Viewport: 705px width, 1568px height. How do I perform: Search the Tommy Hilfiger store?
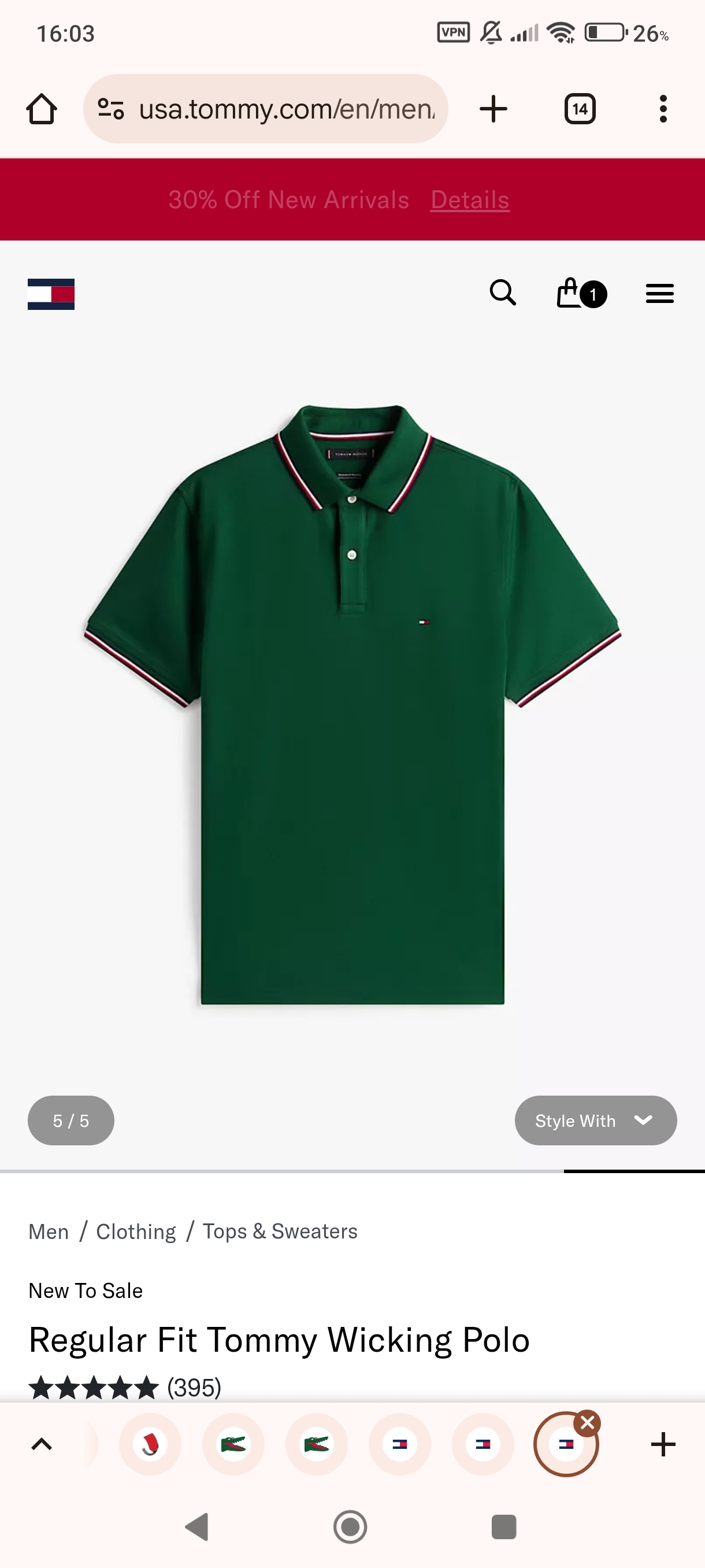502,293
